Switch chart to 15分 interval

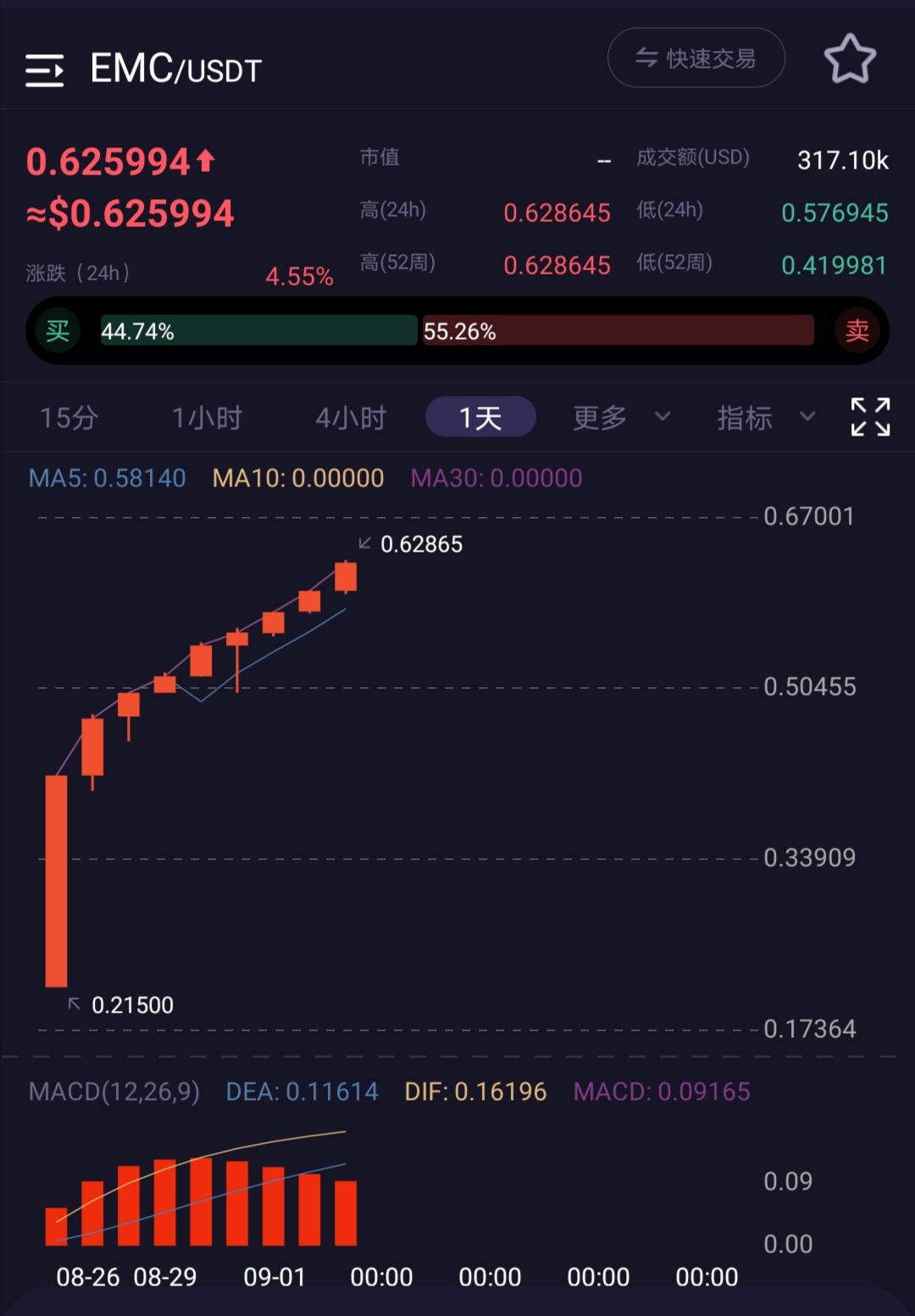pos(69,418)
